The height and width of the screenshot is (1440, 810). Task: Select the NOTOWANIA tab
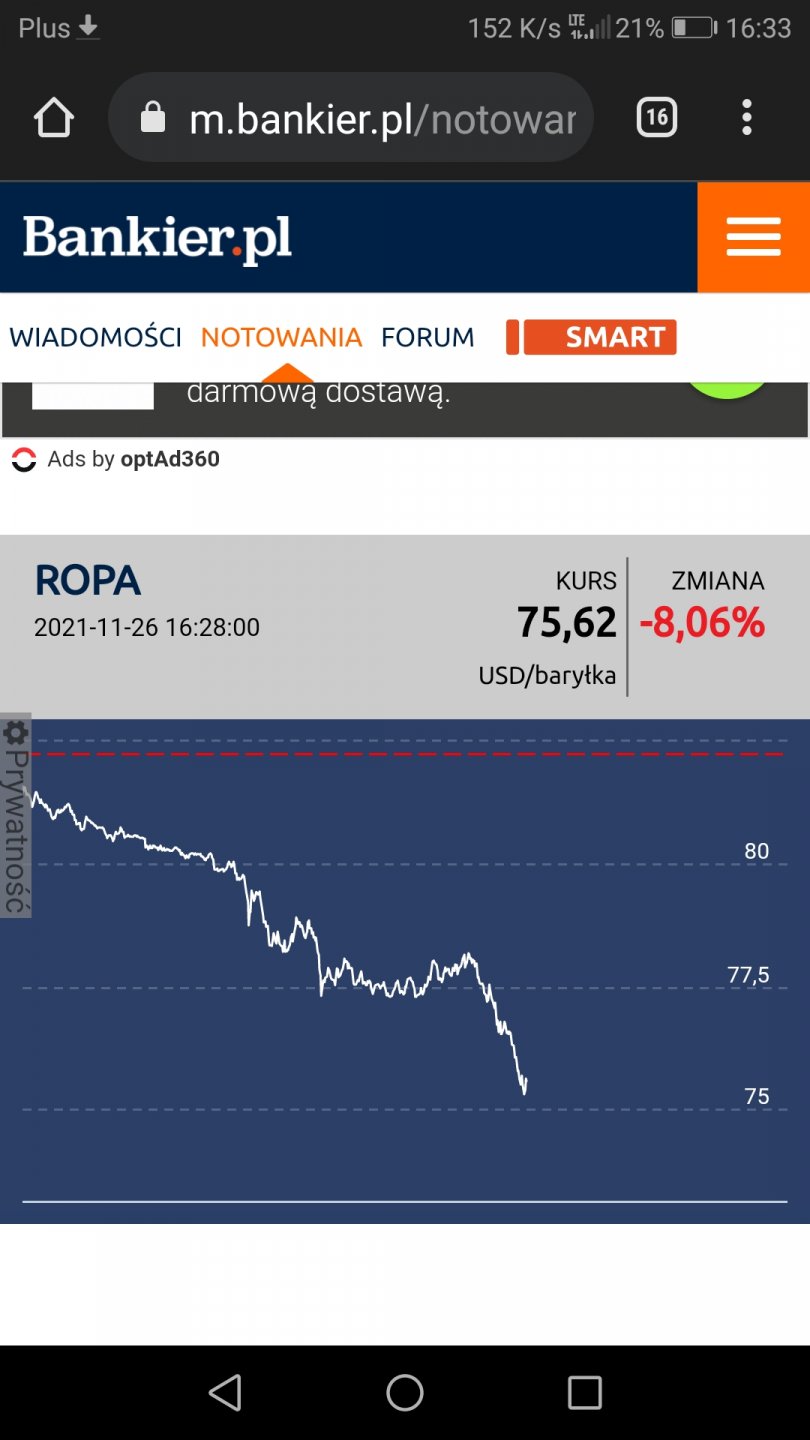click(281, 338)
